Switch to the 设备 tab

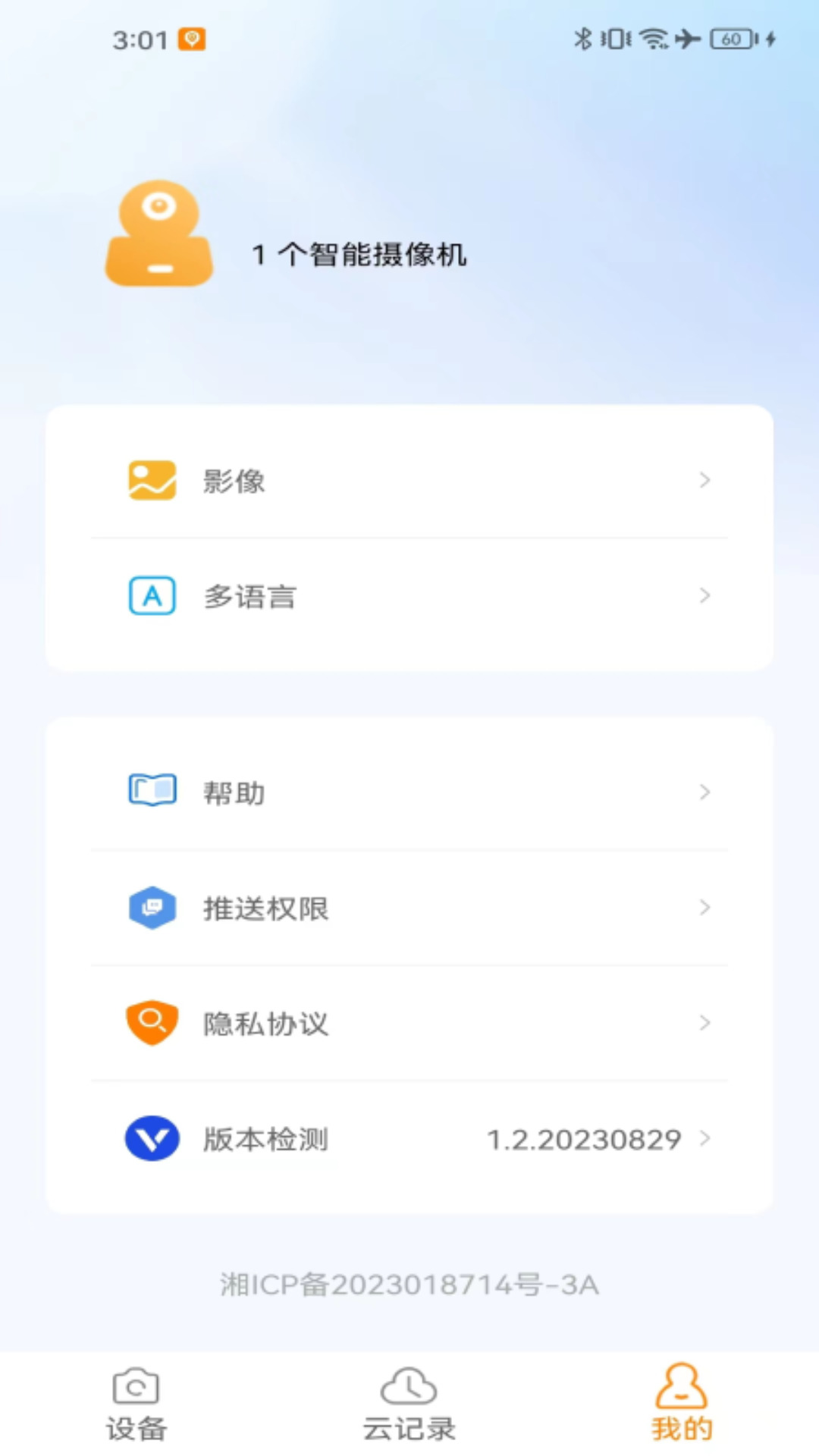(136, 1404)
